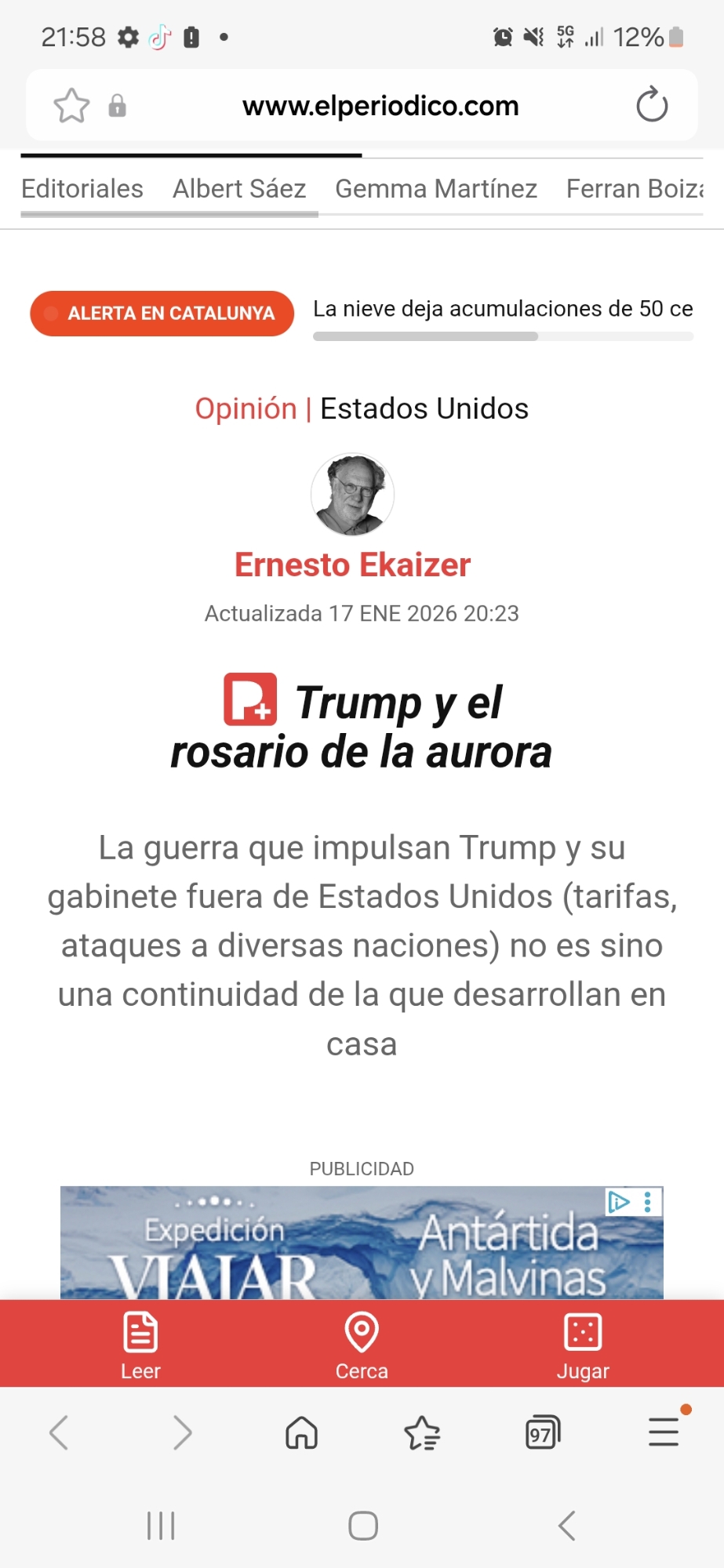Open the Antártida y Malvinas ad
The width and height of the screenshot is (724, 1568).
[362, 1247]
